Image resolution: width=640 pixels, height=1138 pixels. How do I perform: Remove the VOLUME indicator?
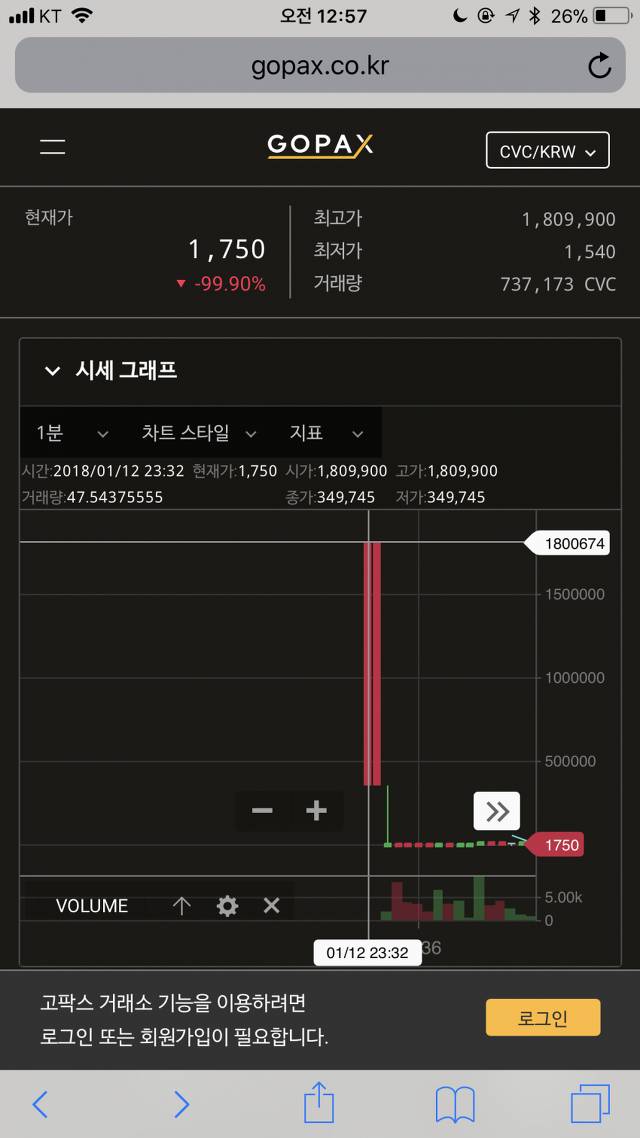click(271, 906)
